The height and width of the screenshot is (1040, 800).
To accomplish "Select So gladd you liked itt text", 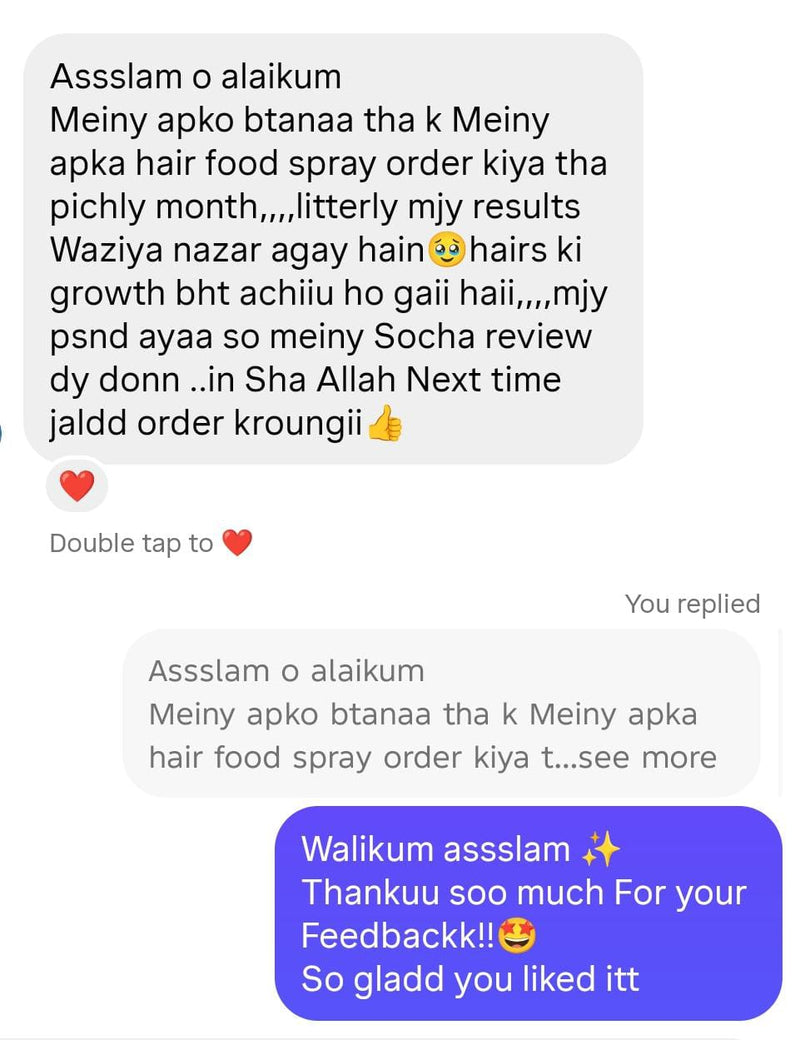I will point(467,979).
